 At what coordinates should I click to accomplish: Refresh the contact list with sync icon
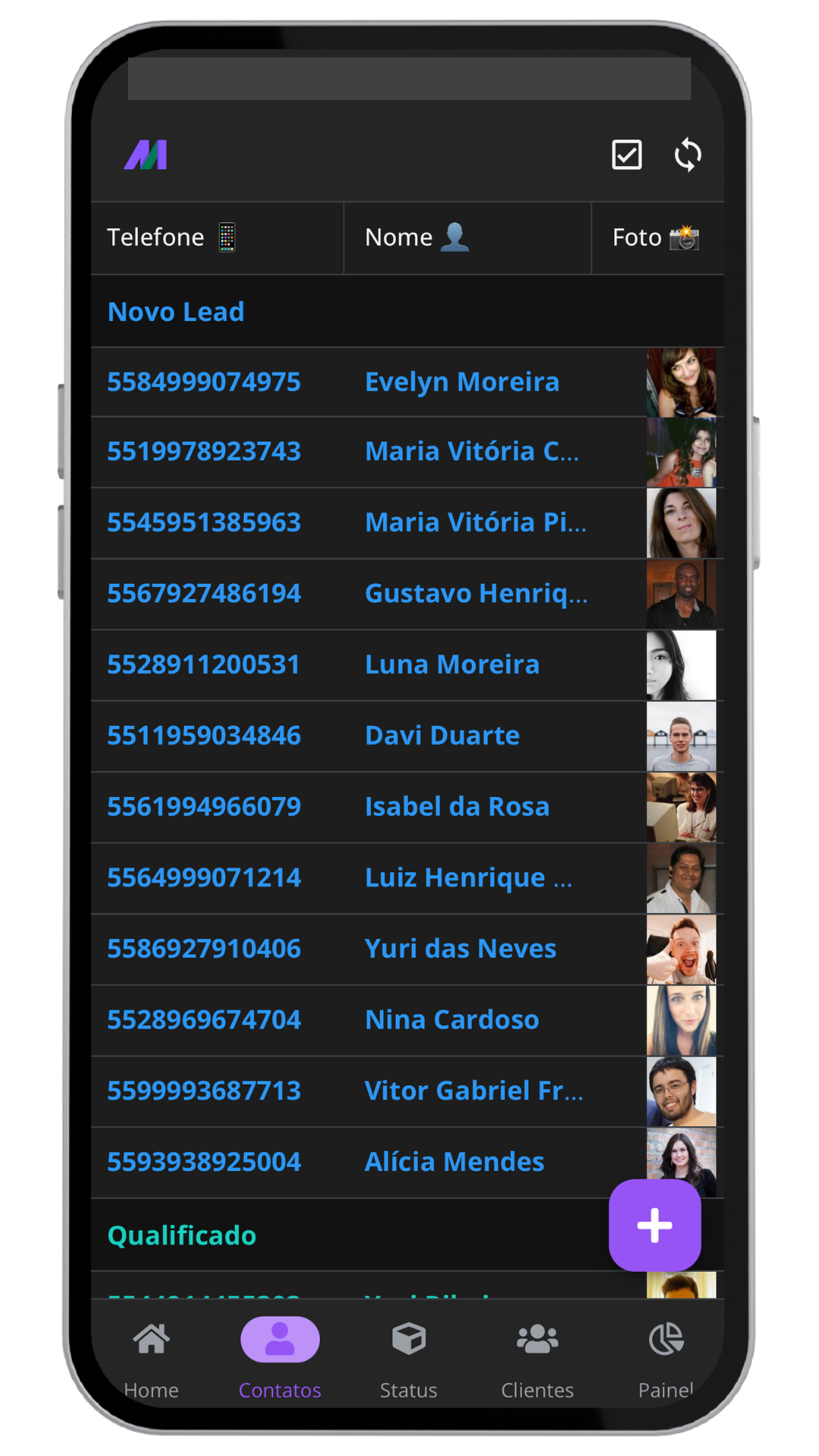(x=688, y=155)
